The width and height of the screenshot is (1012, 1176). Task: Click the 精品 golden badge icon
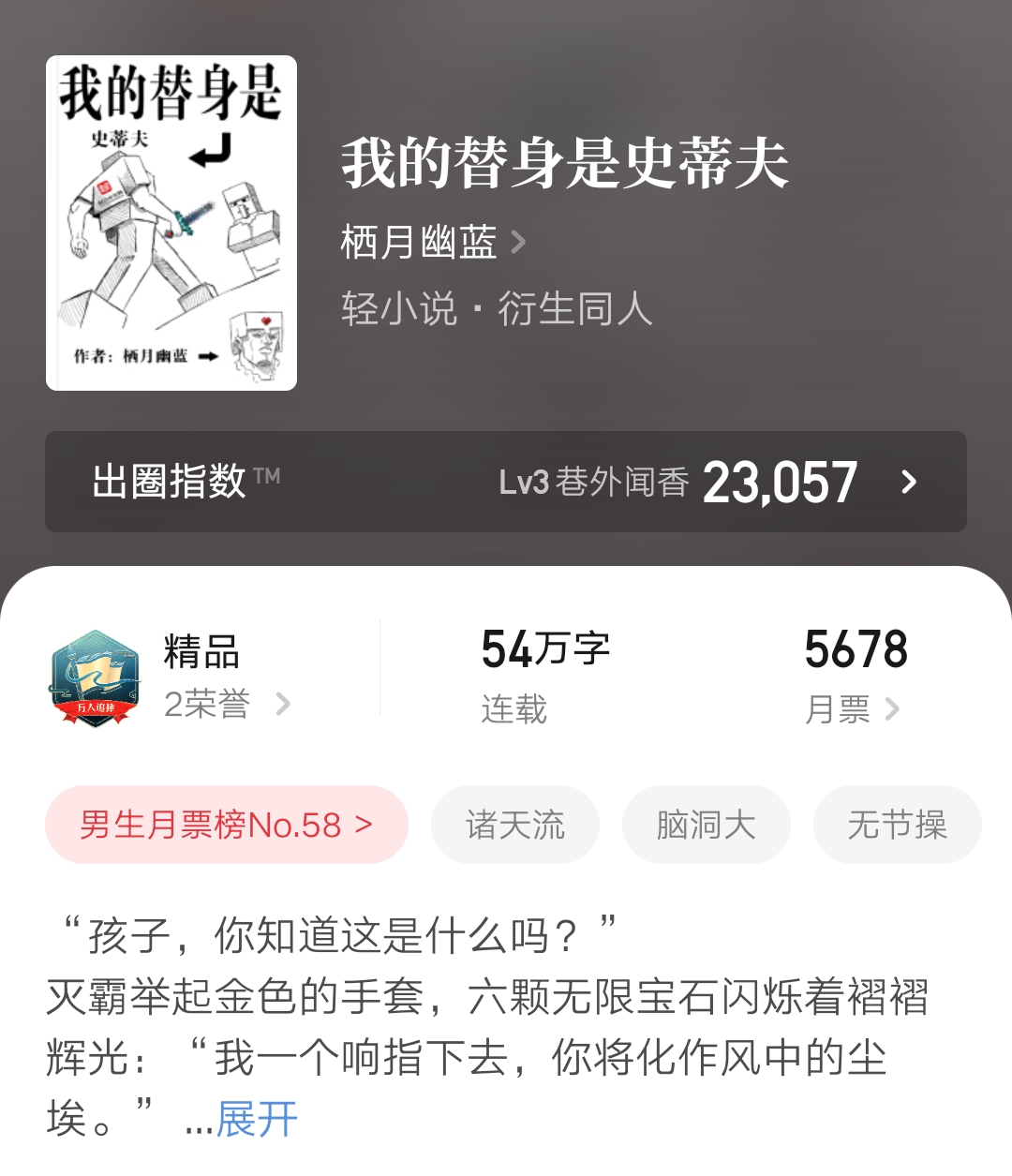(94, 670)
